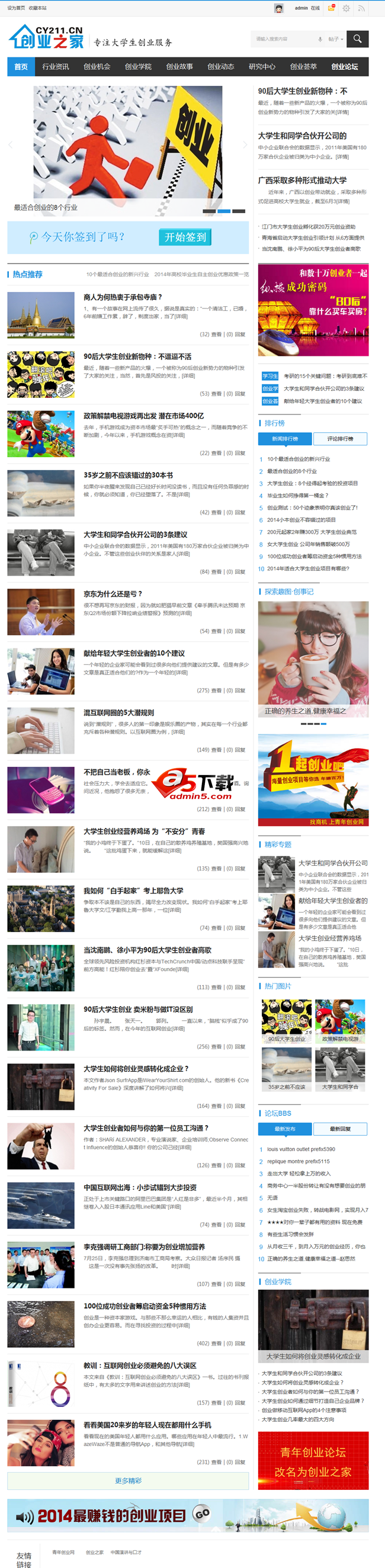Tap the search magnifier button
Screen dimensions: 385x1568
click(358, 39)
